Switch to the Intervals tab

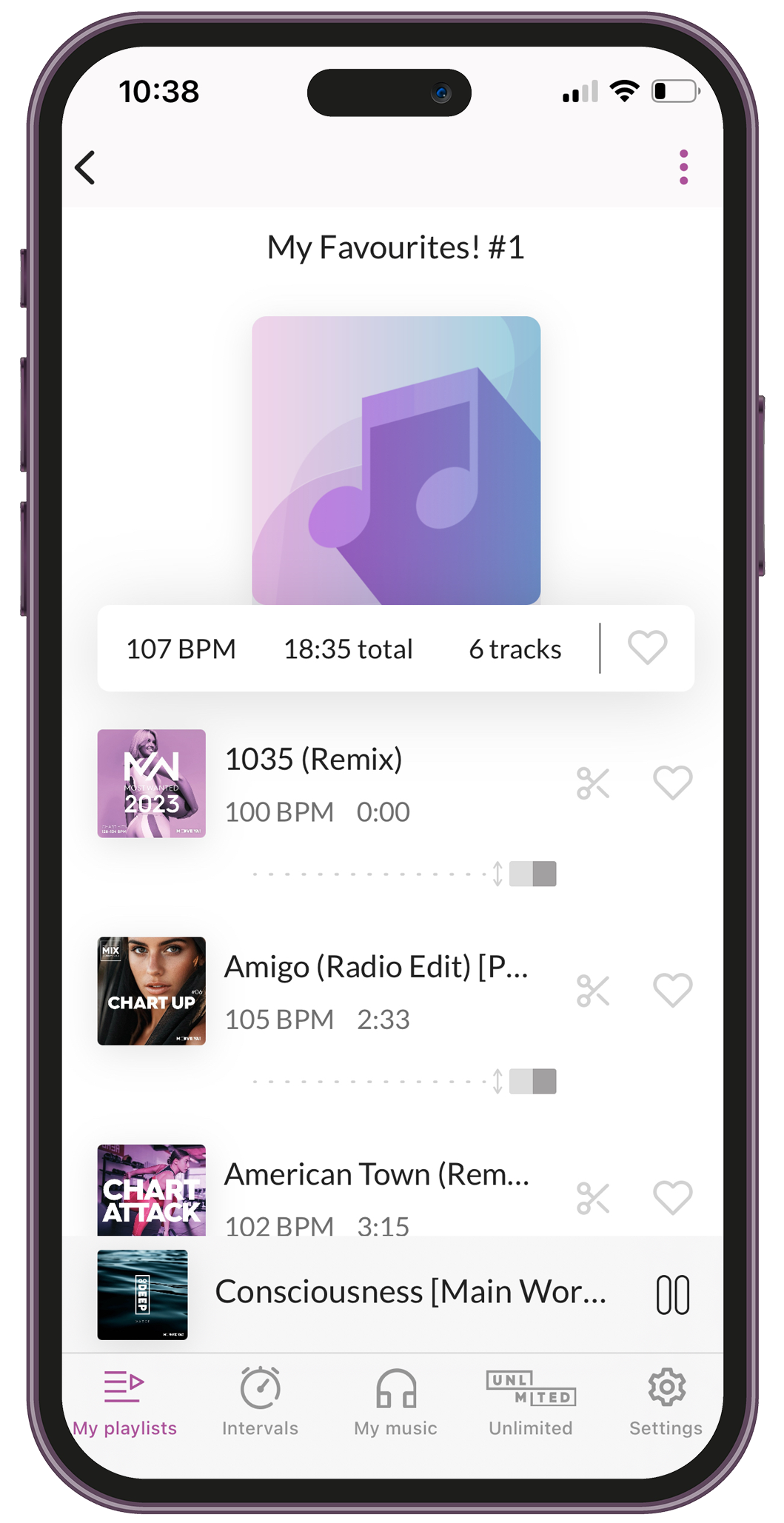[x=260, y=1402]
